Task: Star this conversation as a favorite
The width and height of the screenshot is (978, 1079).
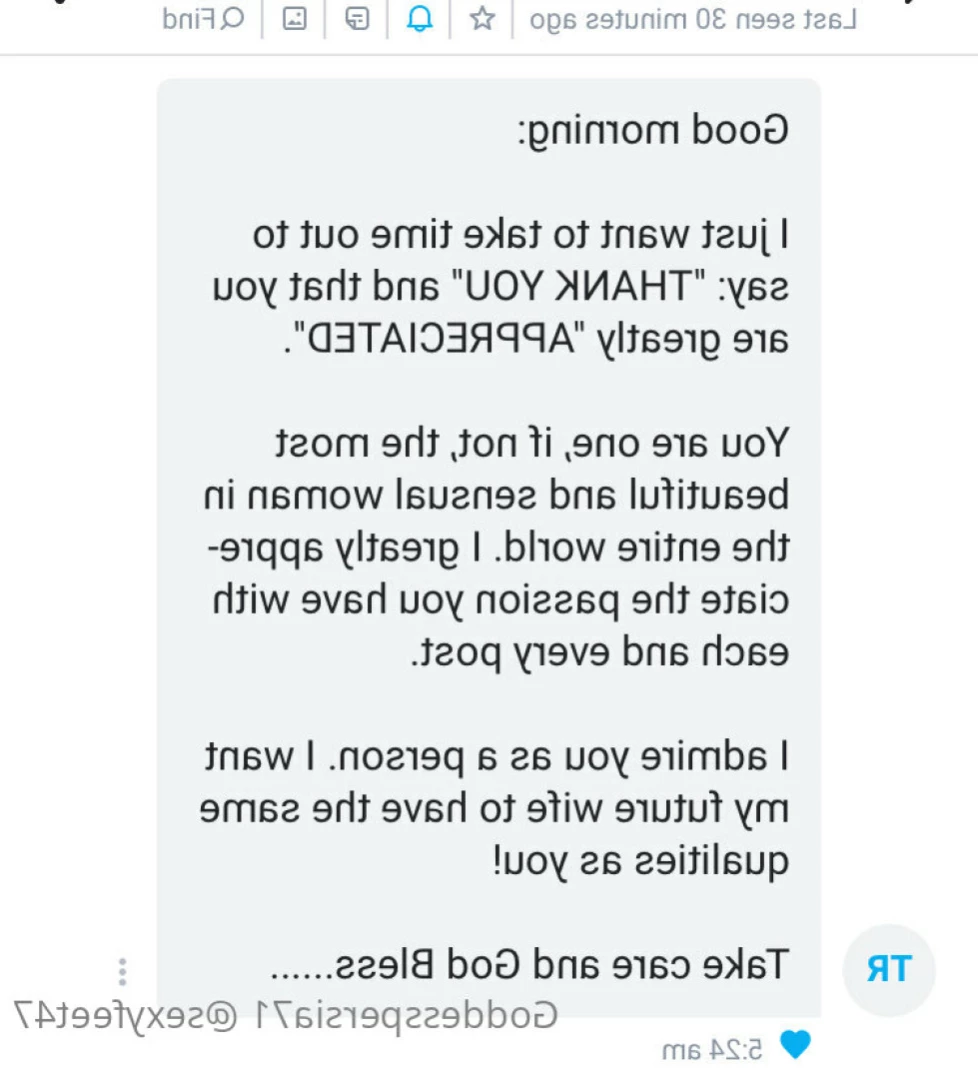Action: (x=482, y=18)
